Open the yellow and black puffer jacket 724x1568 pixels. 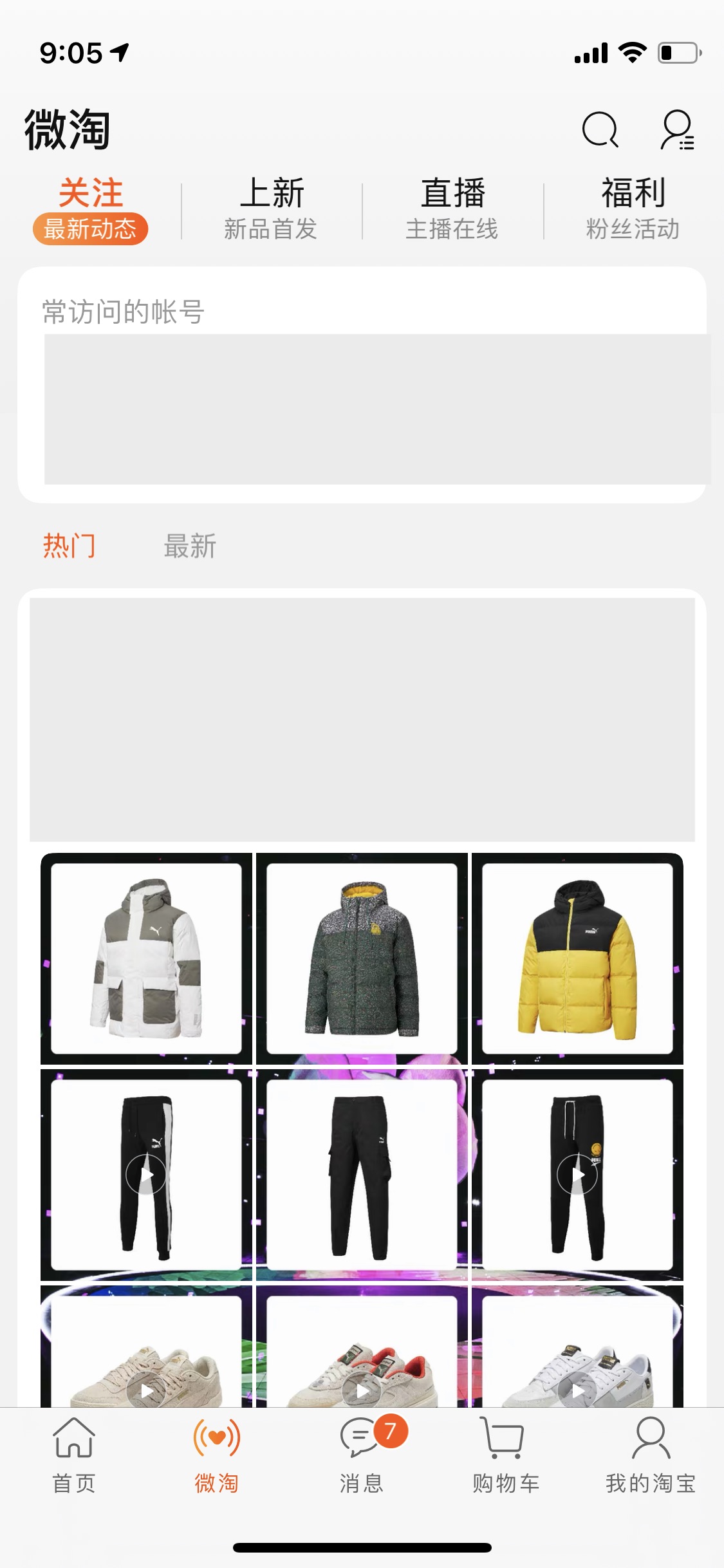tap(577, 958)
